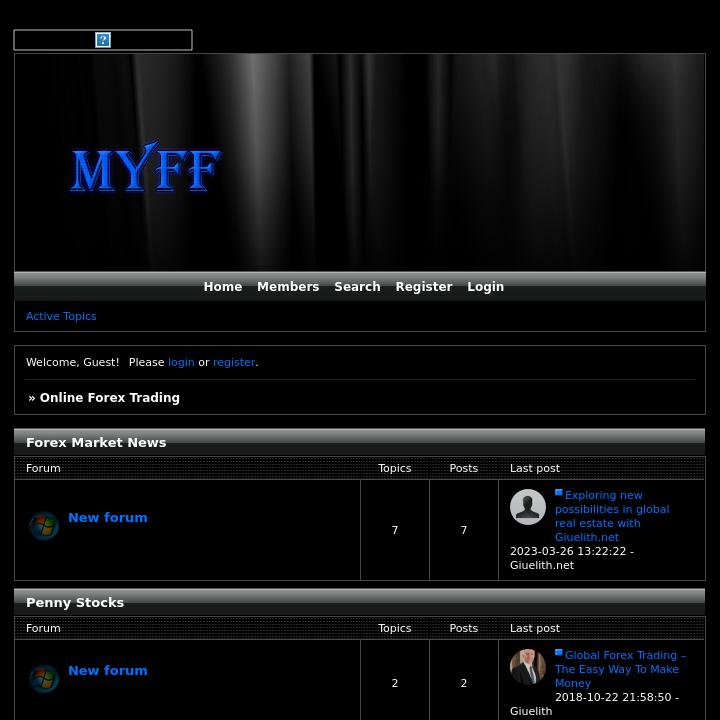
Task: Tap the register link in welcome message
Action: [x=234, y=363]
